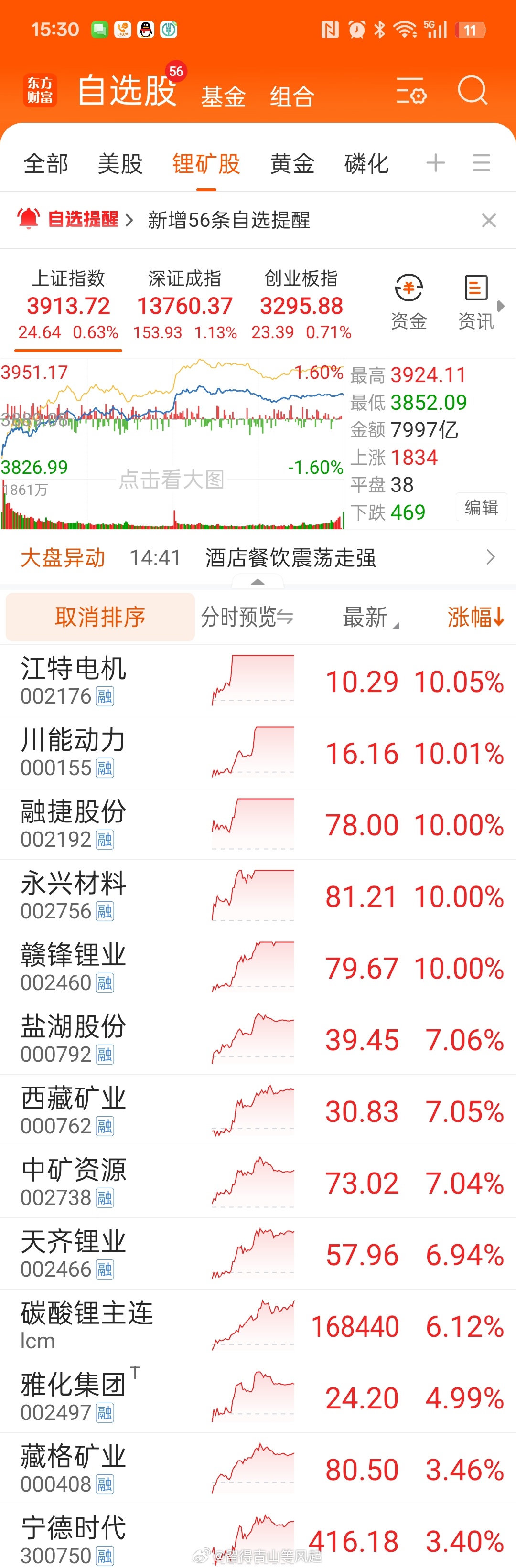
Task: Open the 资讯 shortcut
Action: coord(476,301)
